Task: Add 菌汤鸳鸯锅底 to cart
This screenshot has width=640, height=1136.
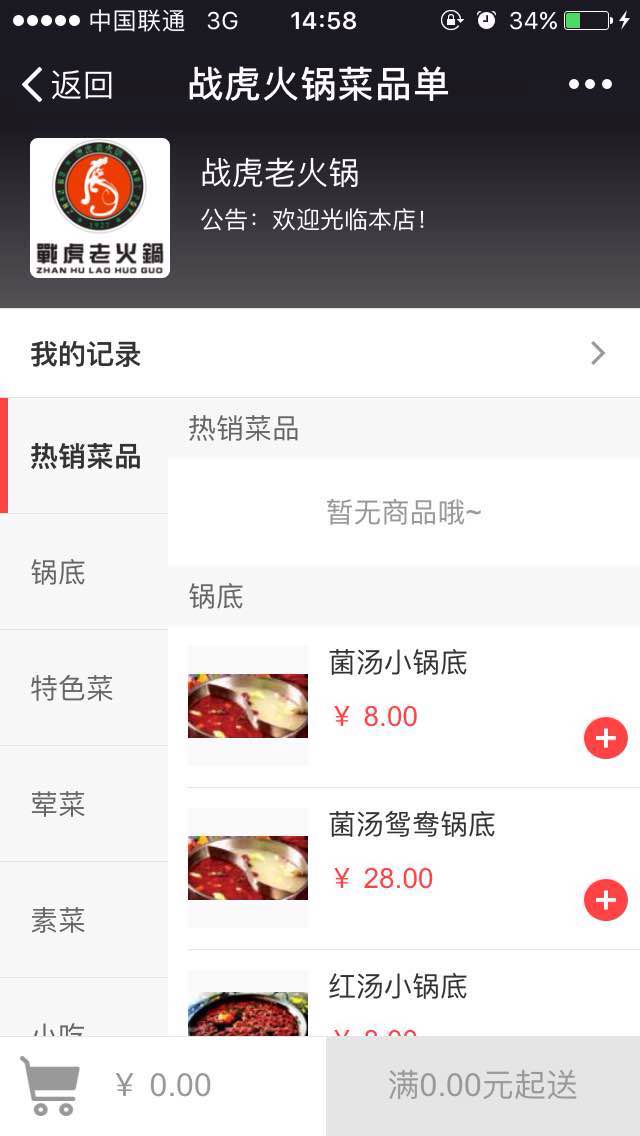Action: pyautogui.click(x=605, y=900)
